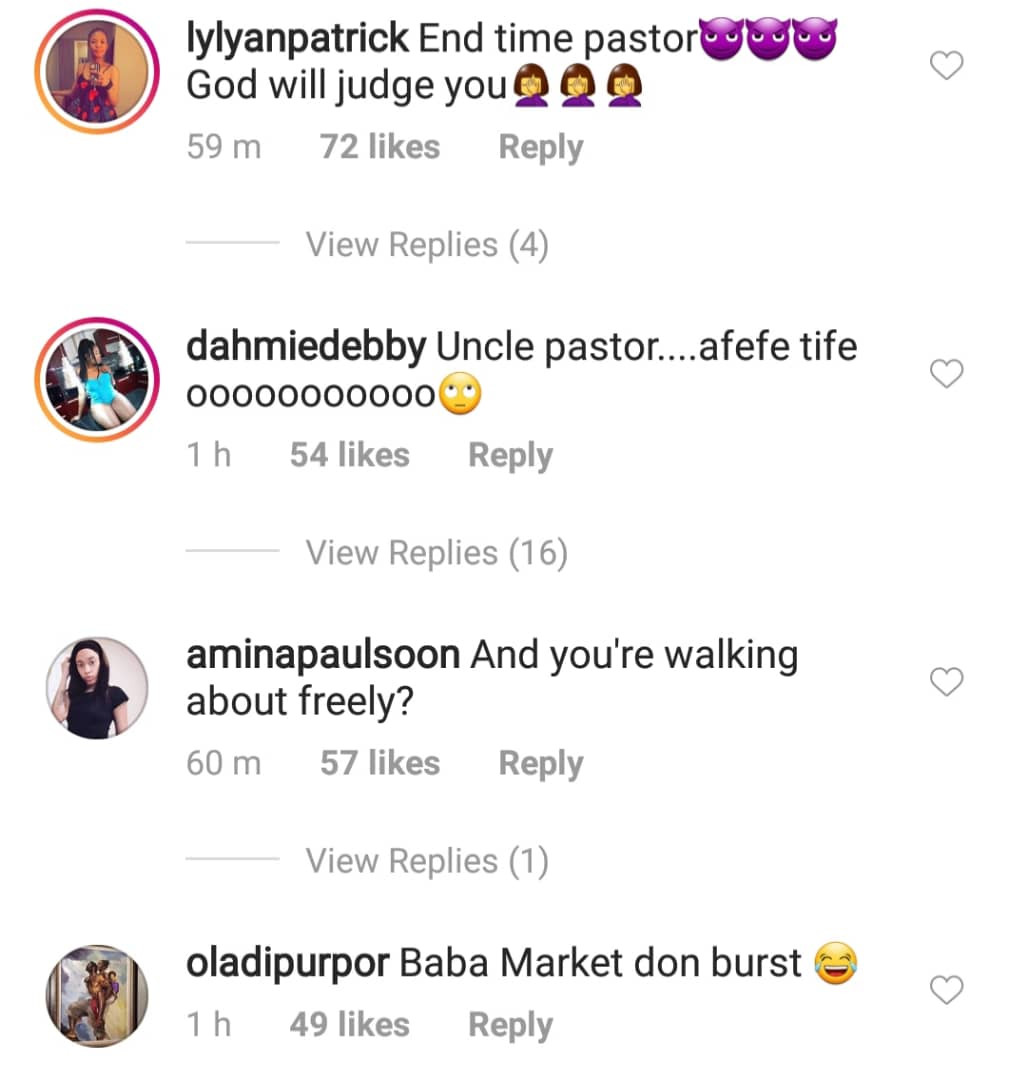
Task: Reply to lylyanpatrick's comment
Action: [540, 148]
